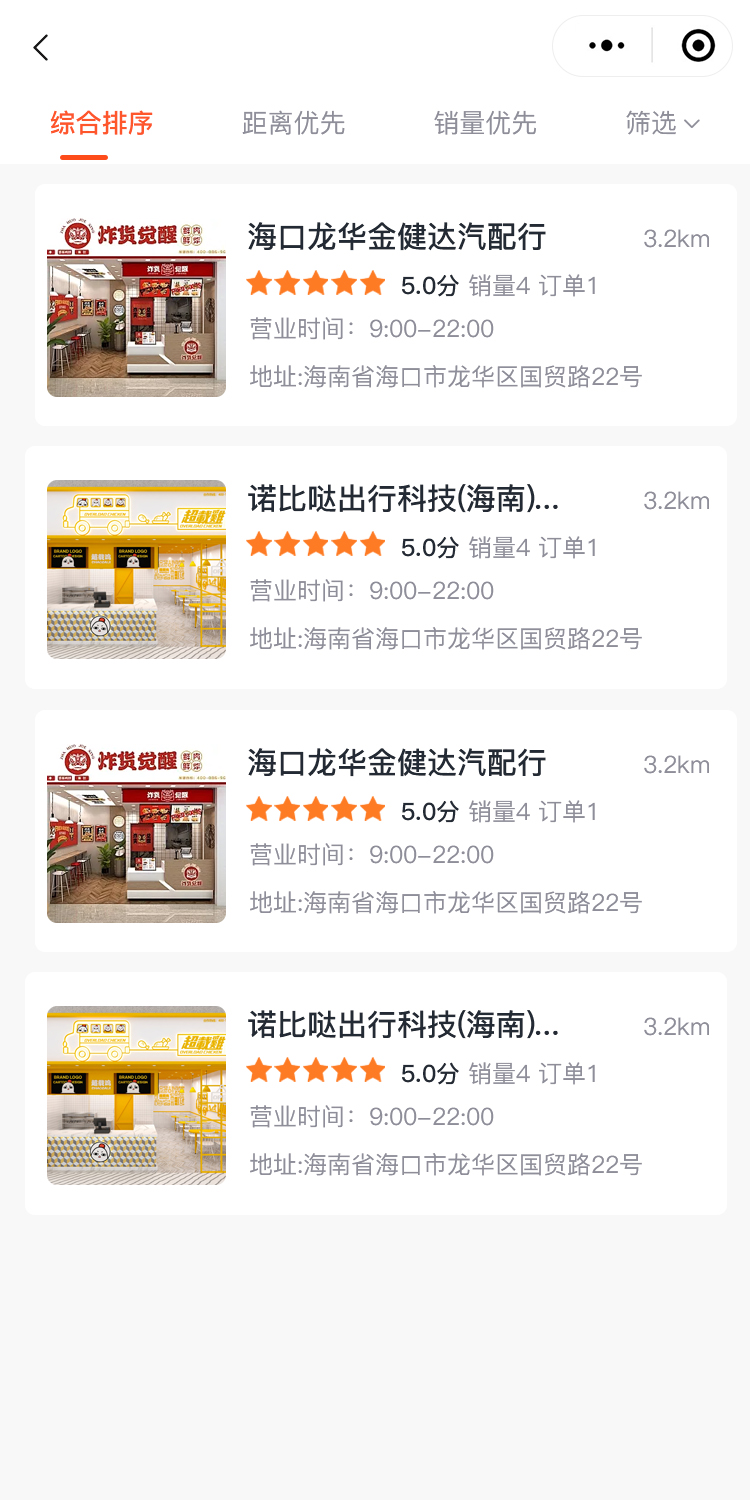Go back to the previous page
This screenshot has width=750, height=1500.
pos(41,47)
